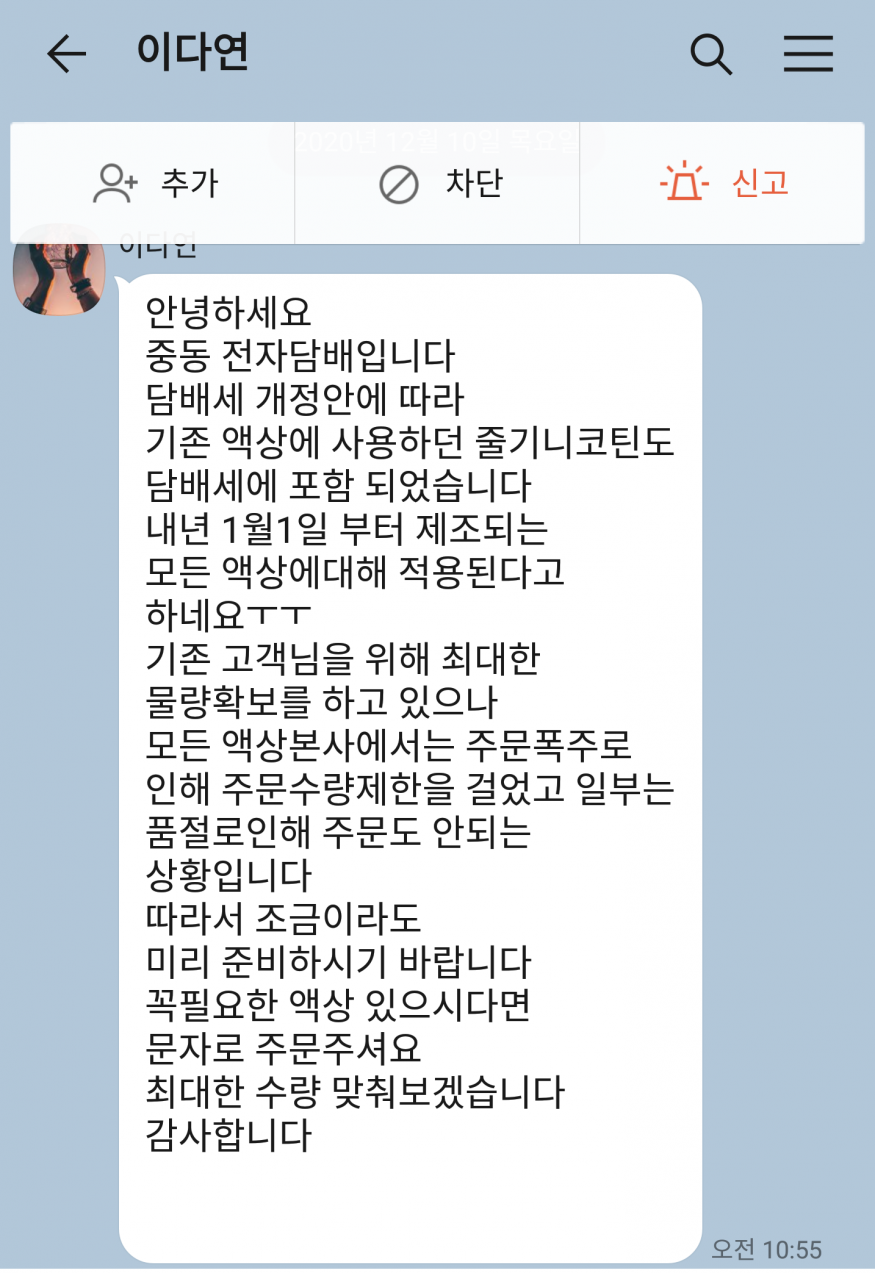Search within the 이다연 chat
875x1273 pixels.
[711, 54]
